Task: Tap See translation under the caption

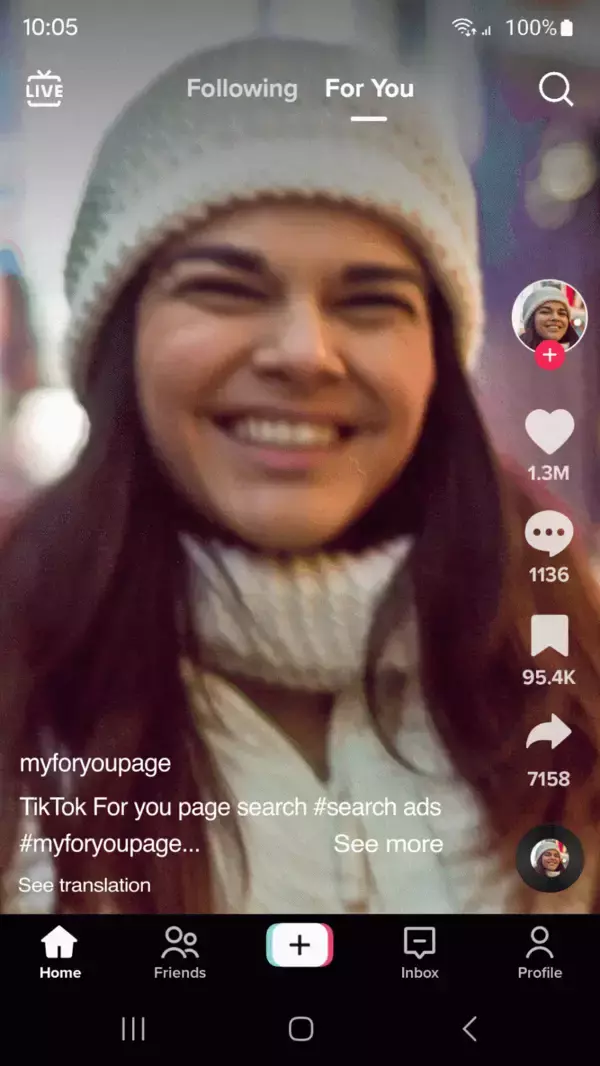Action: 84,885
